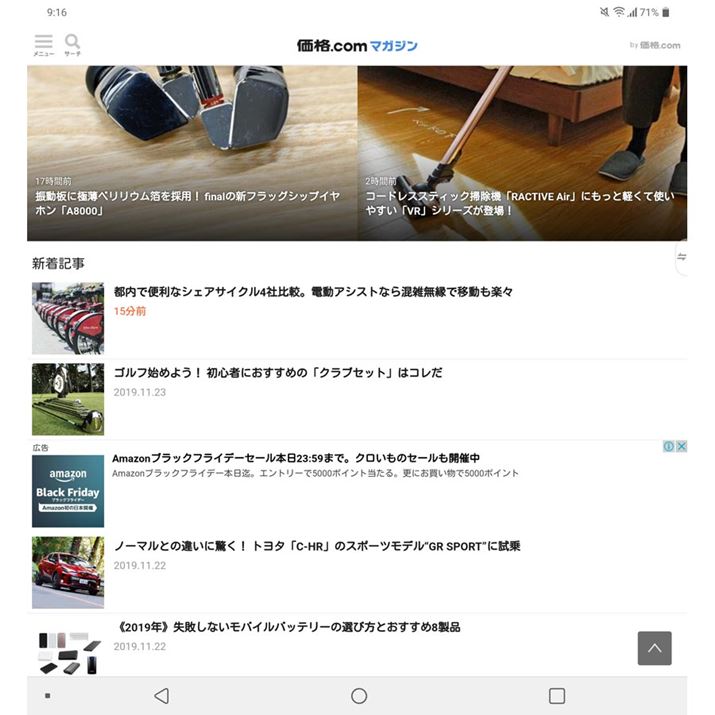Open the golf beginner club set article
715x715 pixels.
pyautogui.click(x=278, y=373)
